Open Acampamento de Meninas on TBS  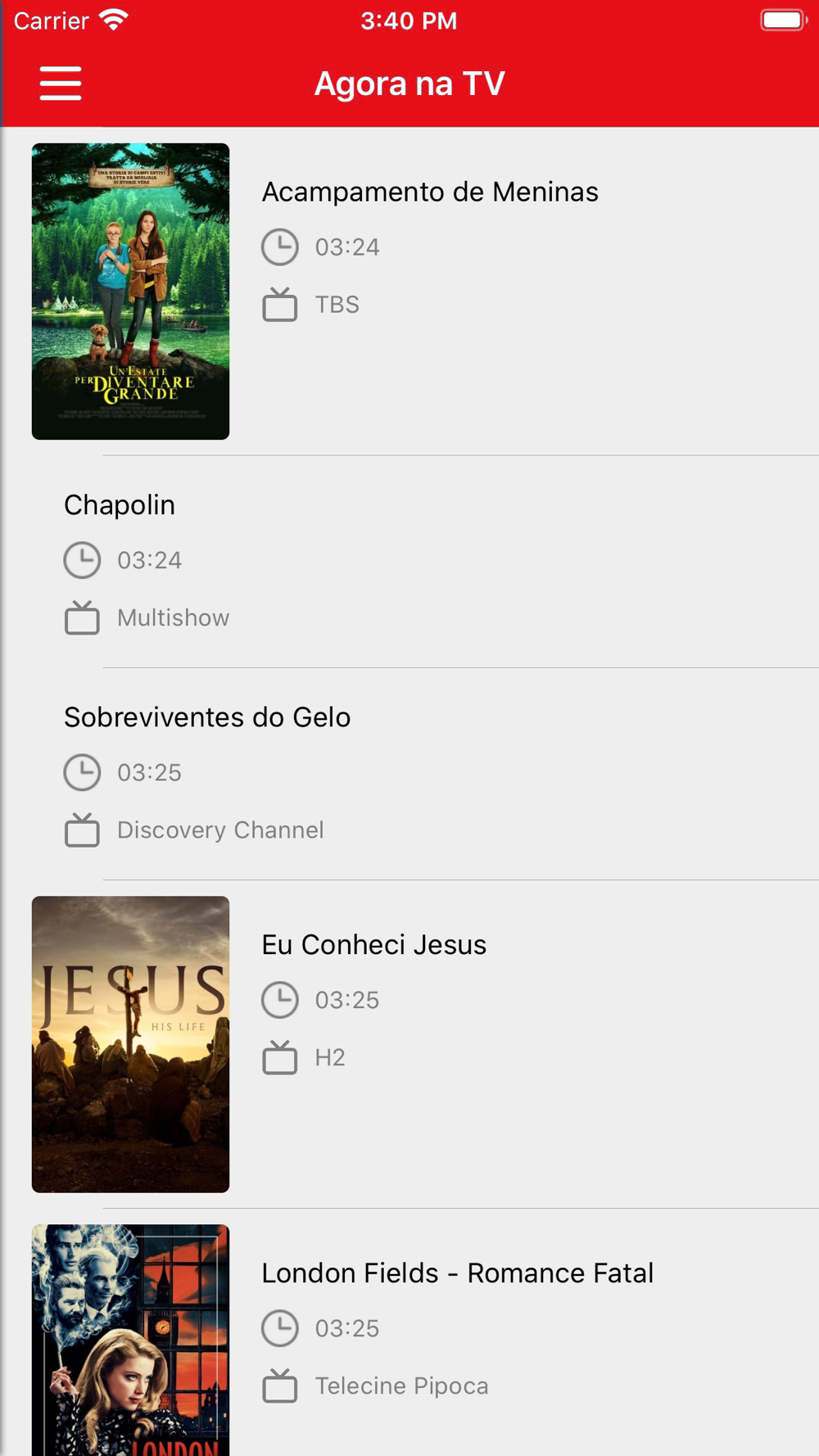(430, 192)
